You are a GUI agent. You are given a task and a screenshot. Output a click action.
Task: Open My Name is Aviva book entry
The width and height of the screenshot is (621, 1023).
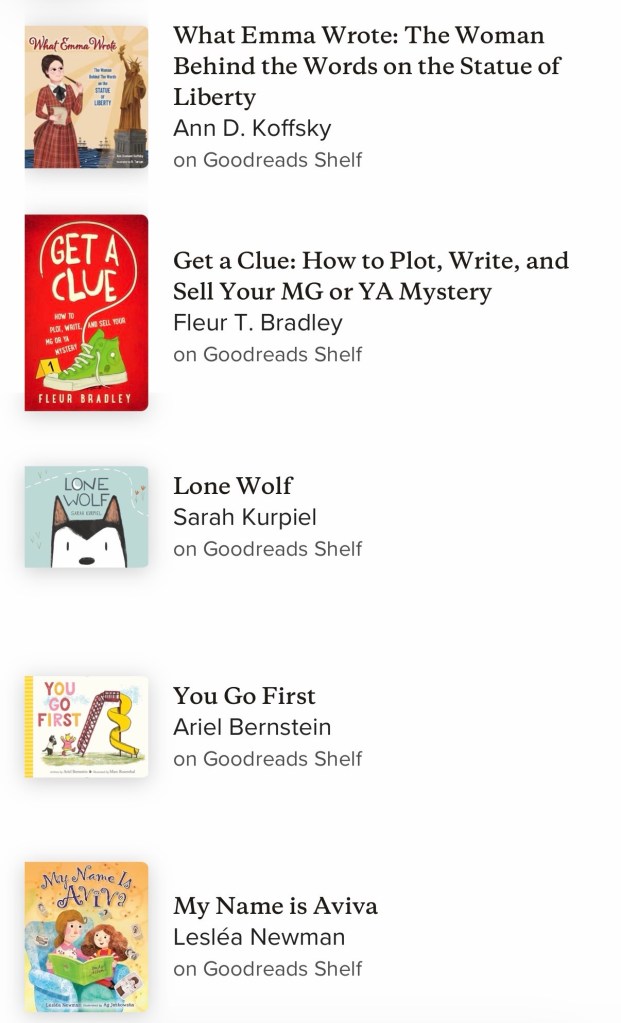[x=275, y=906]
